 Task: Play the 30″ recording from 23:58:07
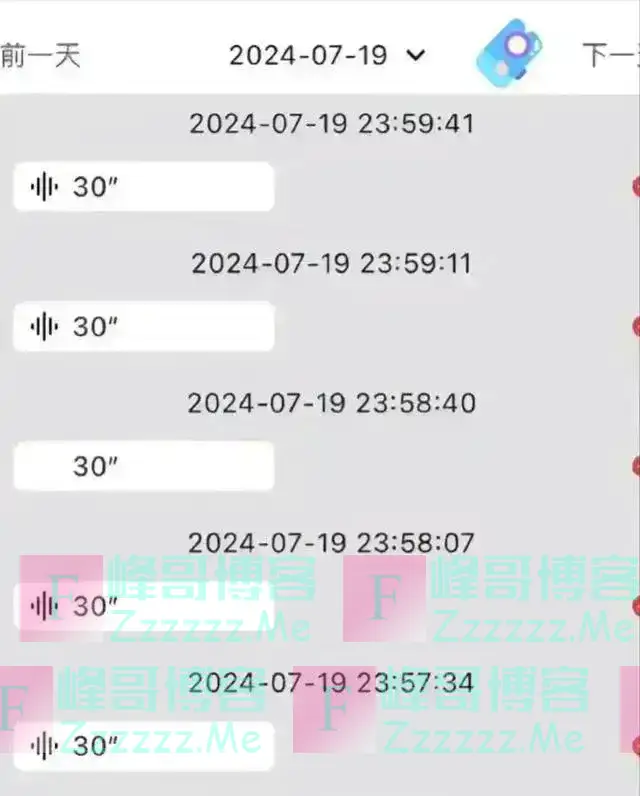tap(143, 606)
